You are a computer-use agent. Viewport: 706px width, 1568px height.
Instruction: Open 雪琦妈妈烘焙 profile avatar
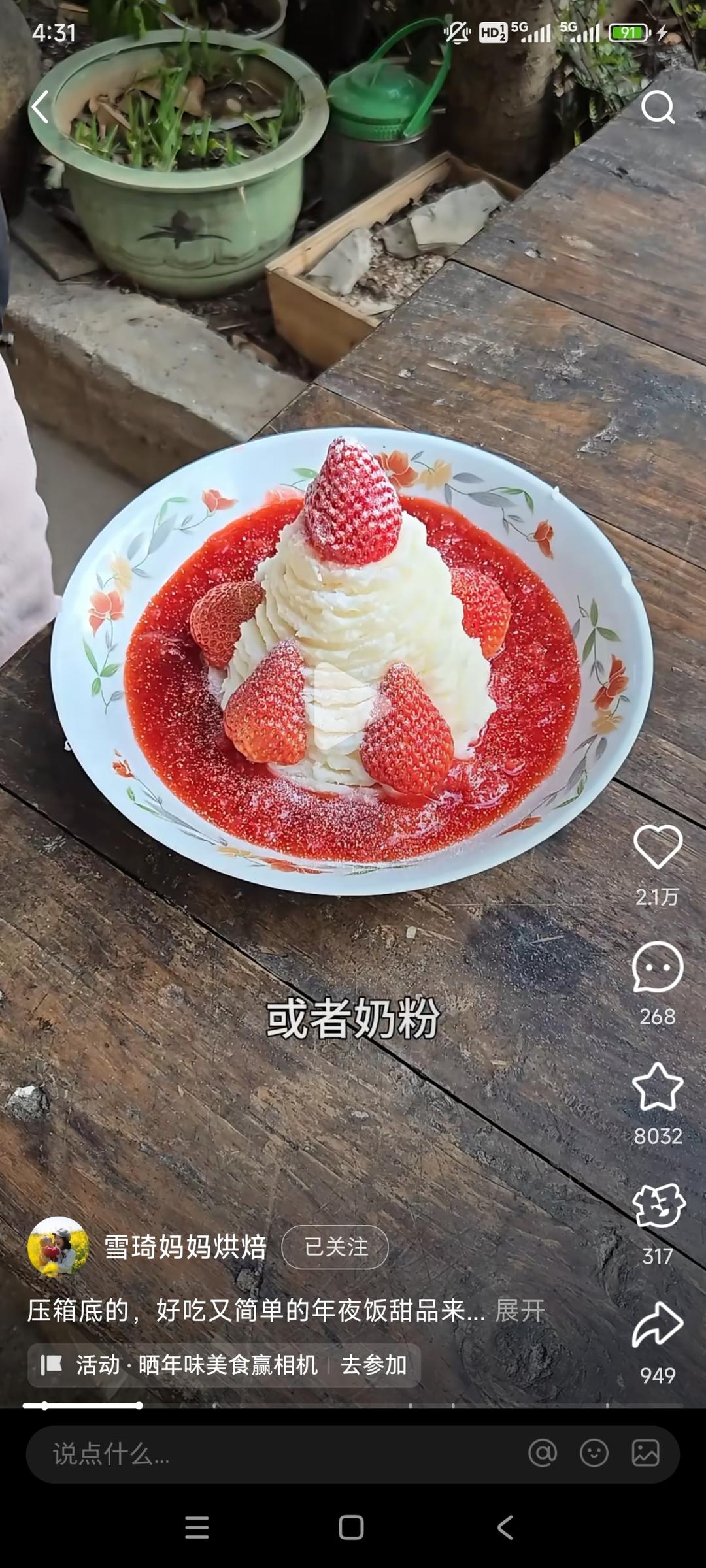tap(58, 1247)
